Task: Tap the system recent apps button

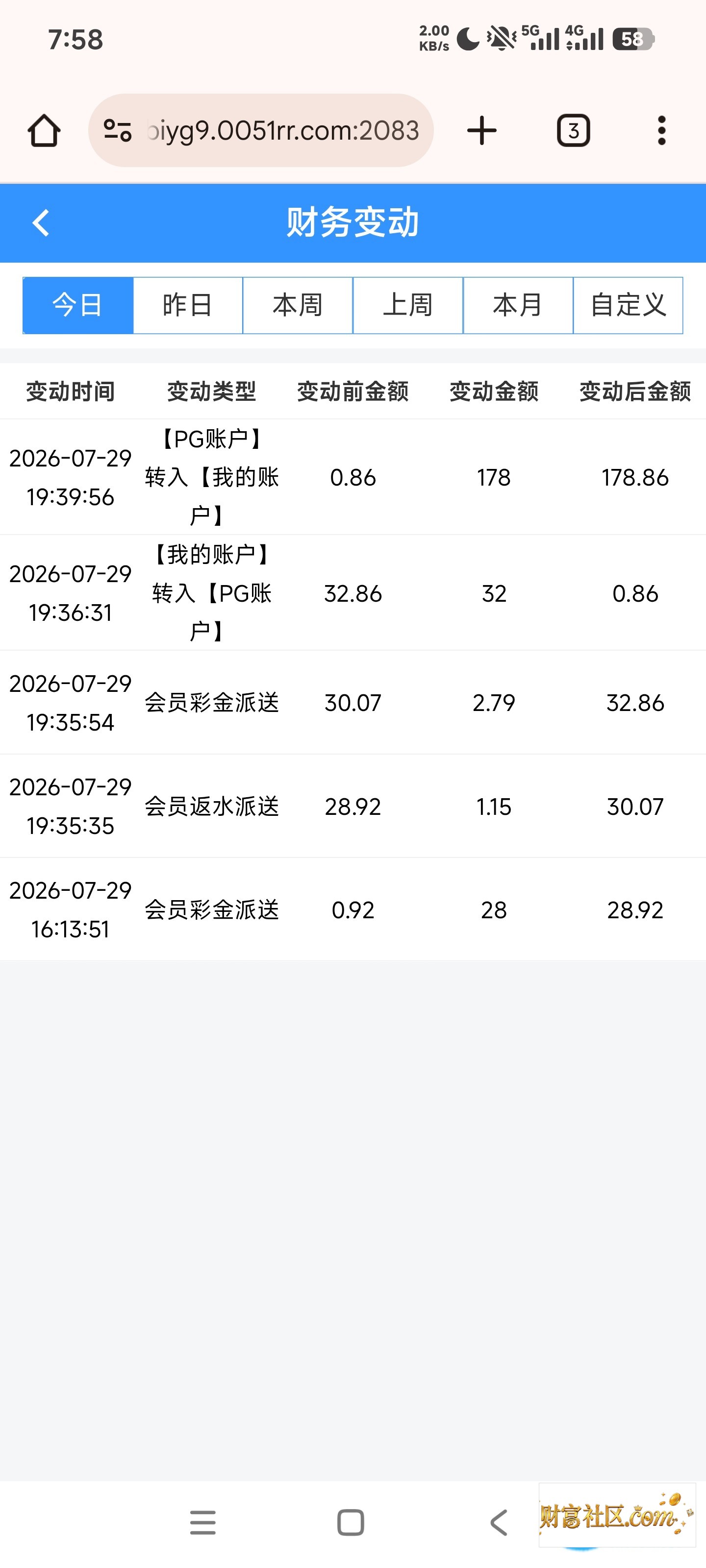Action: (203, 1523)
